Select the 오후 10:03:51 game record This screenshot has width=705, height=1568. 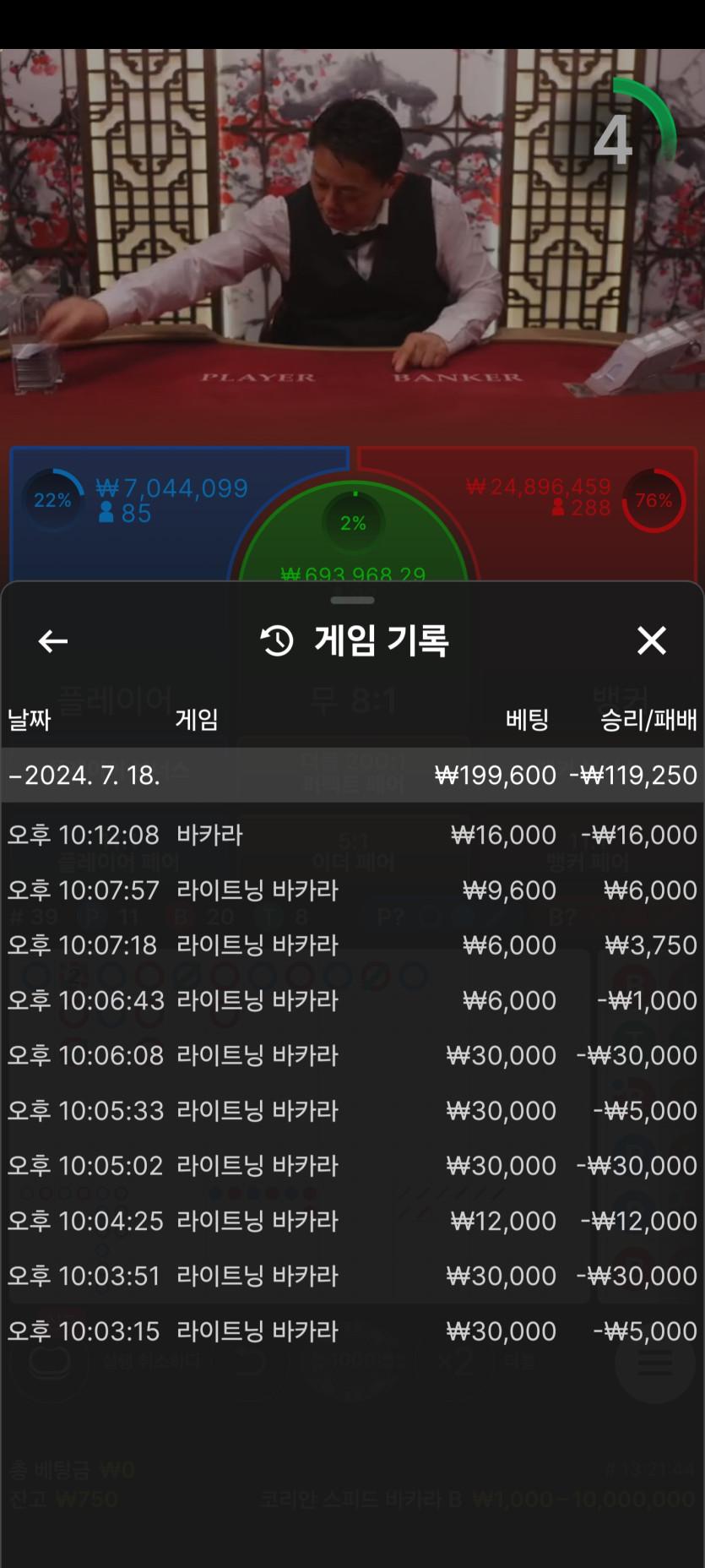[352, 1276]
